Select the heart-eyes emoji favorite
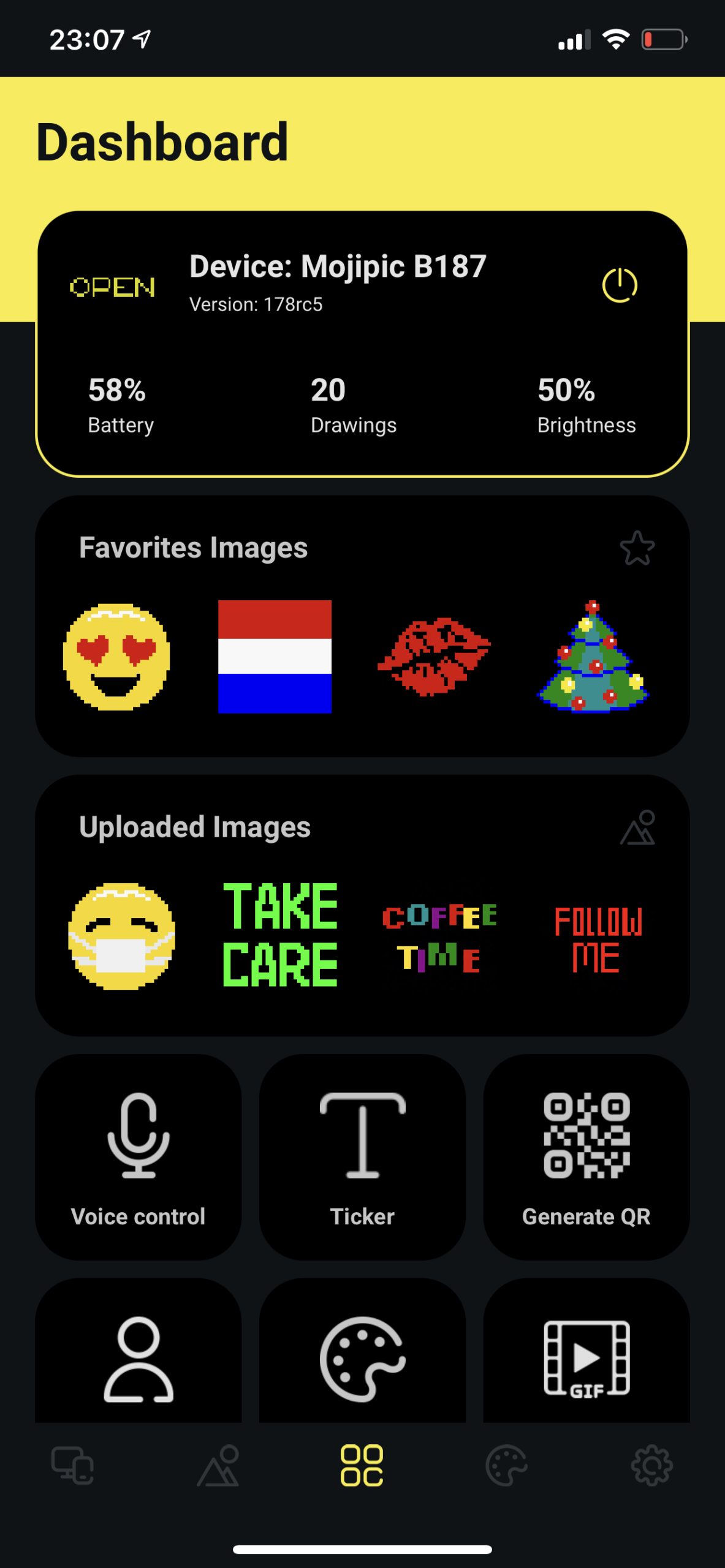This screenshot has height=1568, width=725. click(116, 657)
